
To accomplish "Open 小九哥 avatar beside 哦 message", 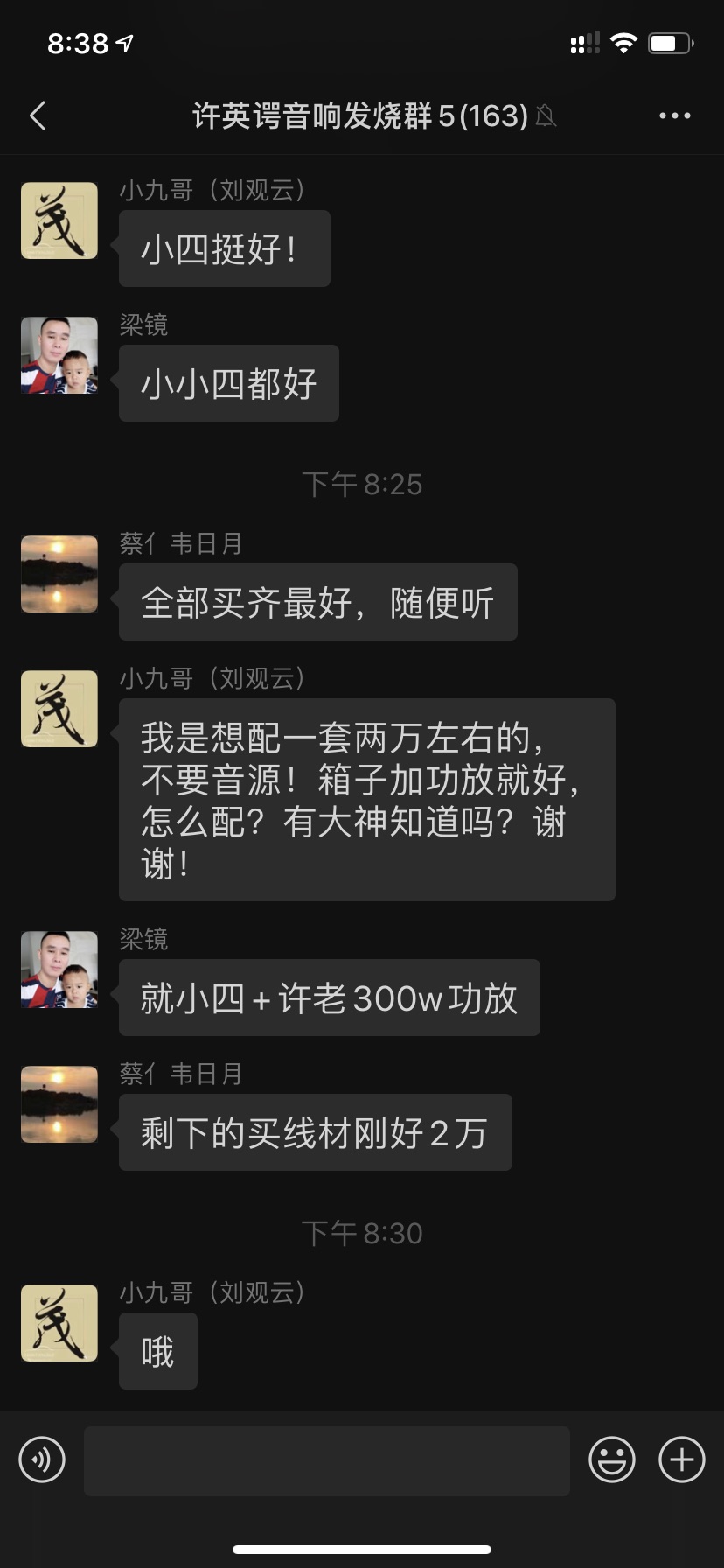I will click(59, 1323).
